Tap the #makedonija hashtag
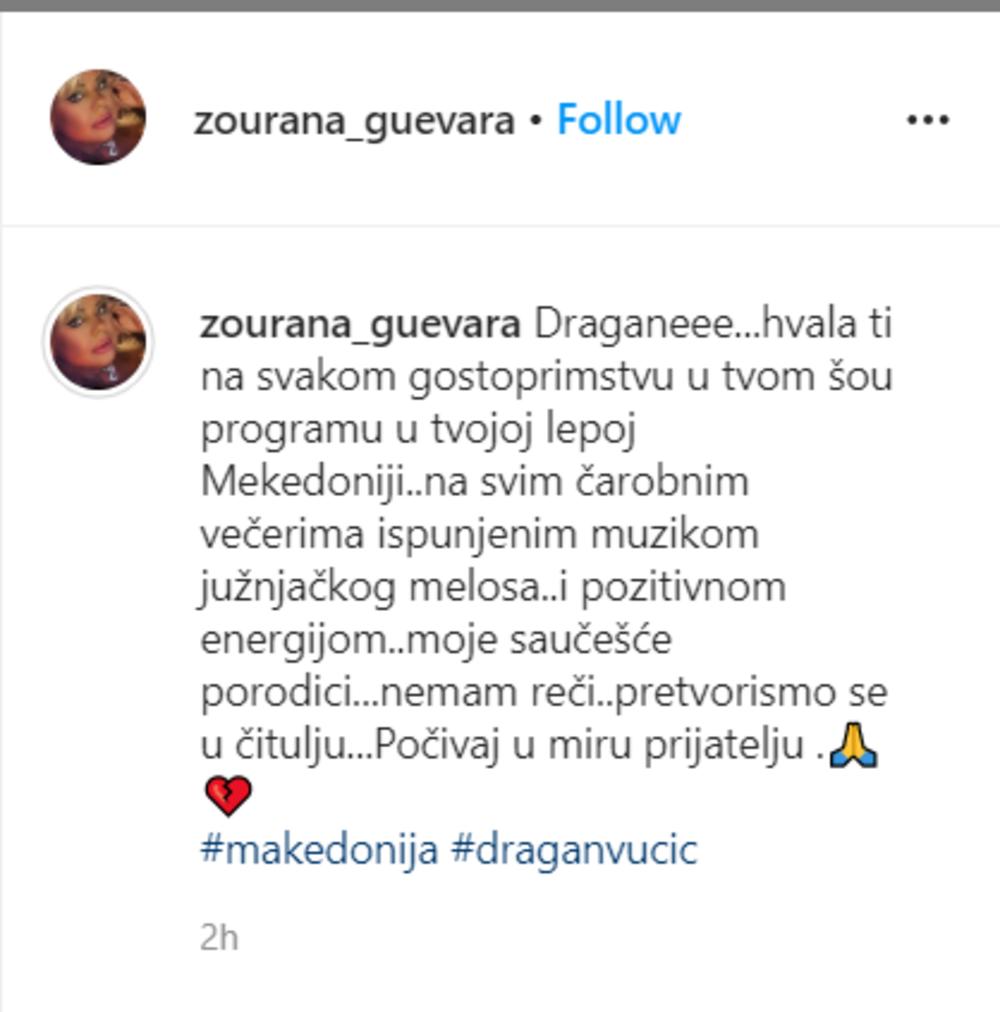The height and width of the screenshot is (1012, 1000). 319,850
